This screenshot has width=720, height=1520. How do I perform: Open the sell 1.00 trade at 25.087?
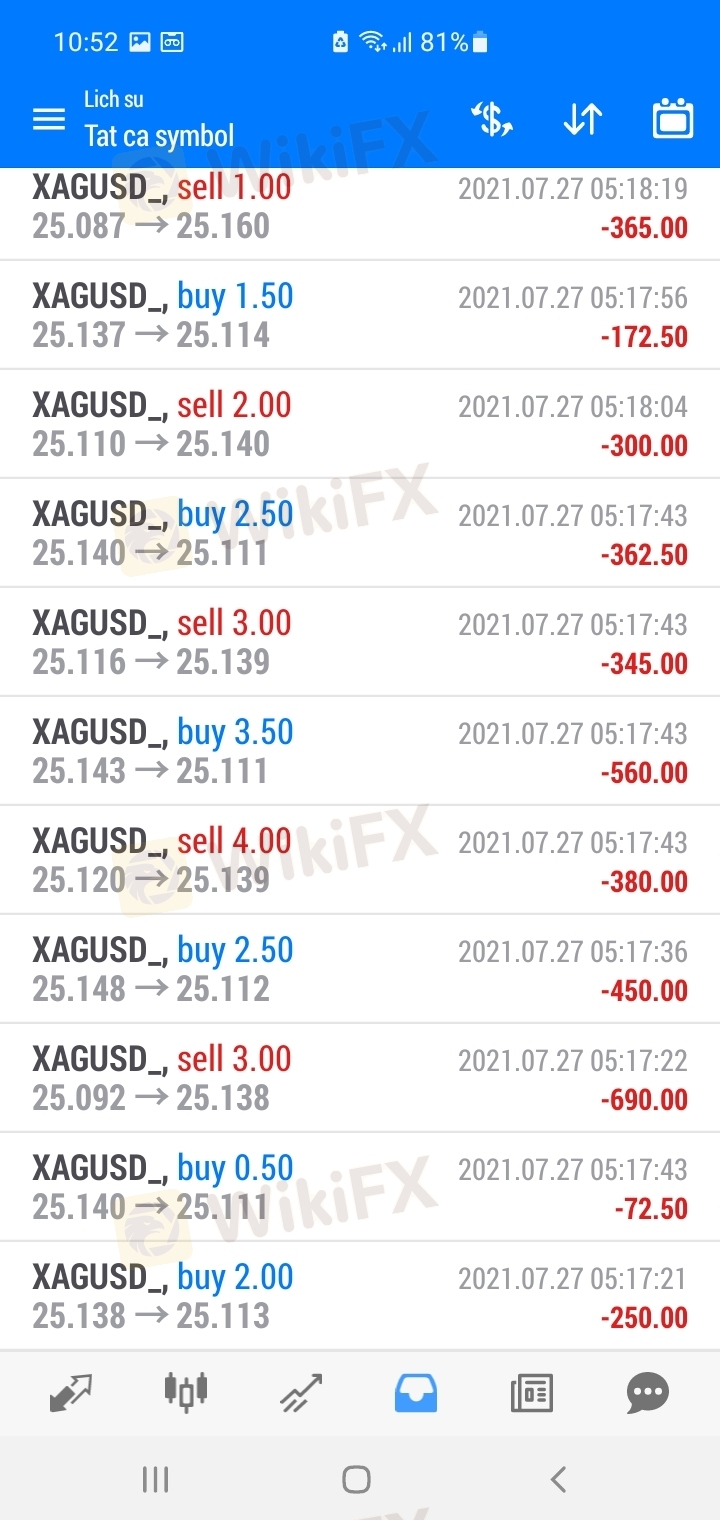click(x=360, y=208)
